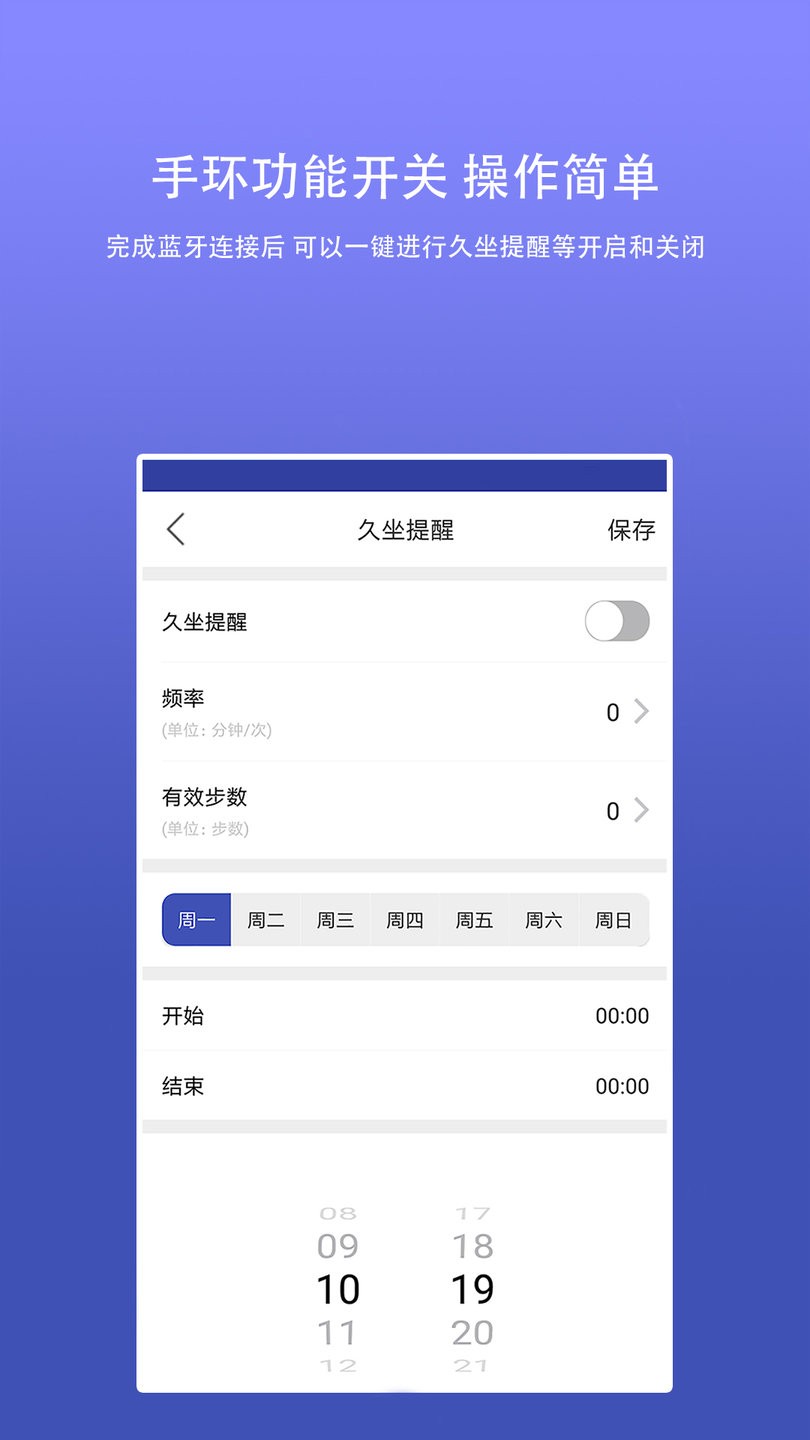The height and width of the screenshot is (1440, 810).
Task: Select 19 on the minute wheel
Action: 473,1289
